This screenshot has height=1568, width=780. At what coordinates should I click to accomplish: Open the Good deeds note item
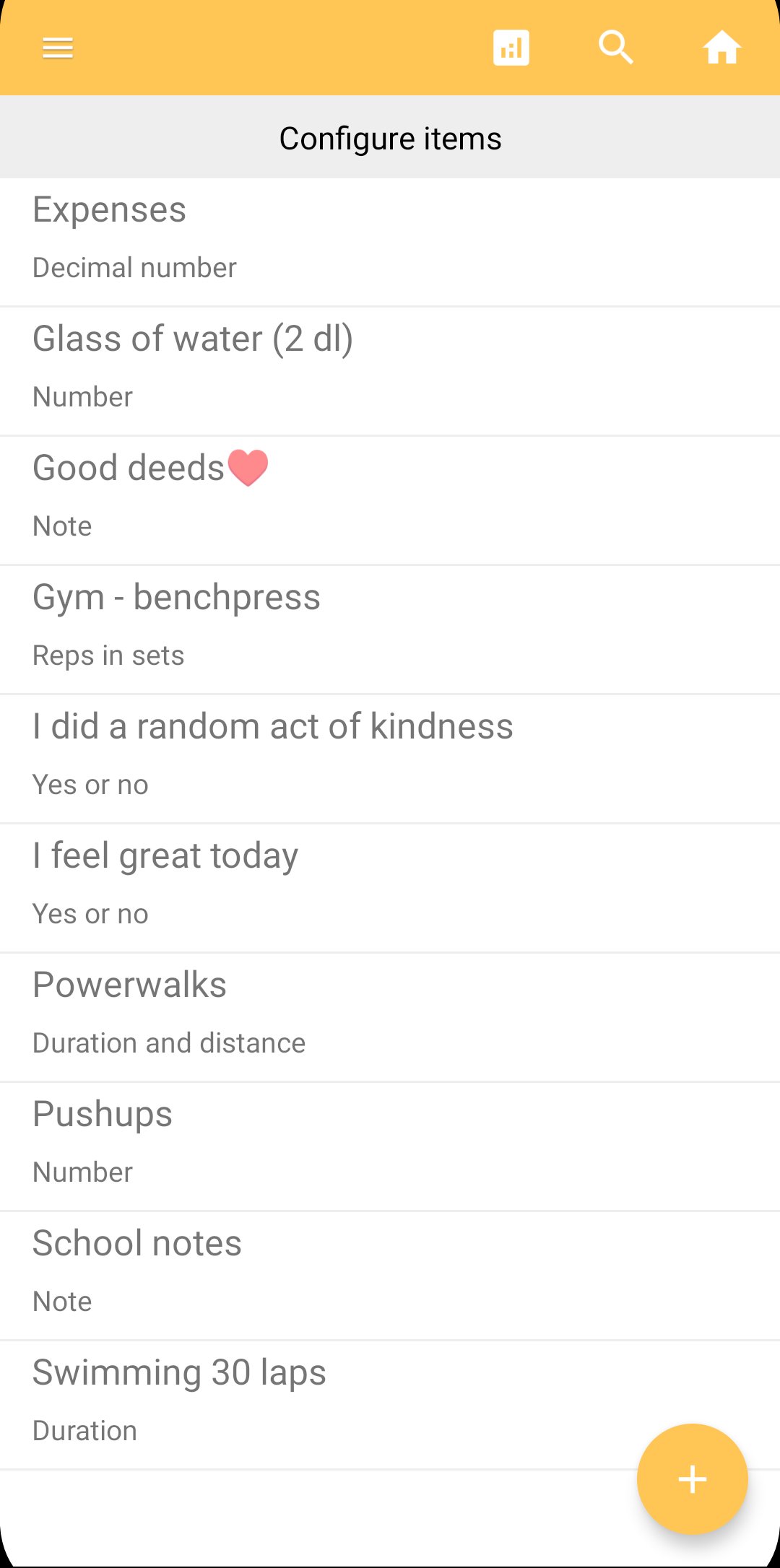[x=390, y=500]
